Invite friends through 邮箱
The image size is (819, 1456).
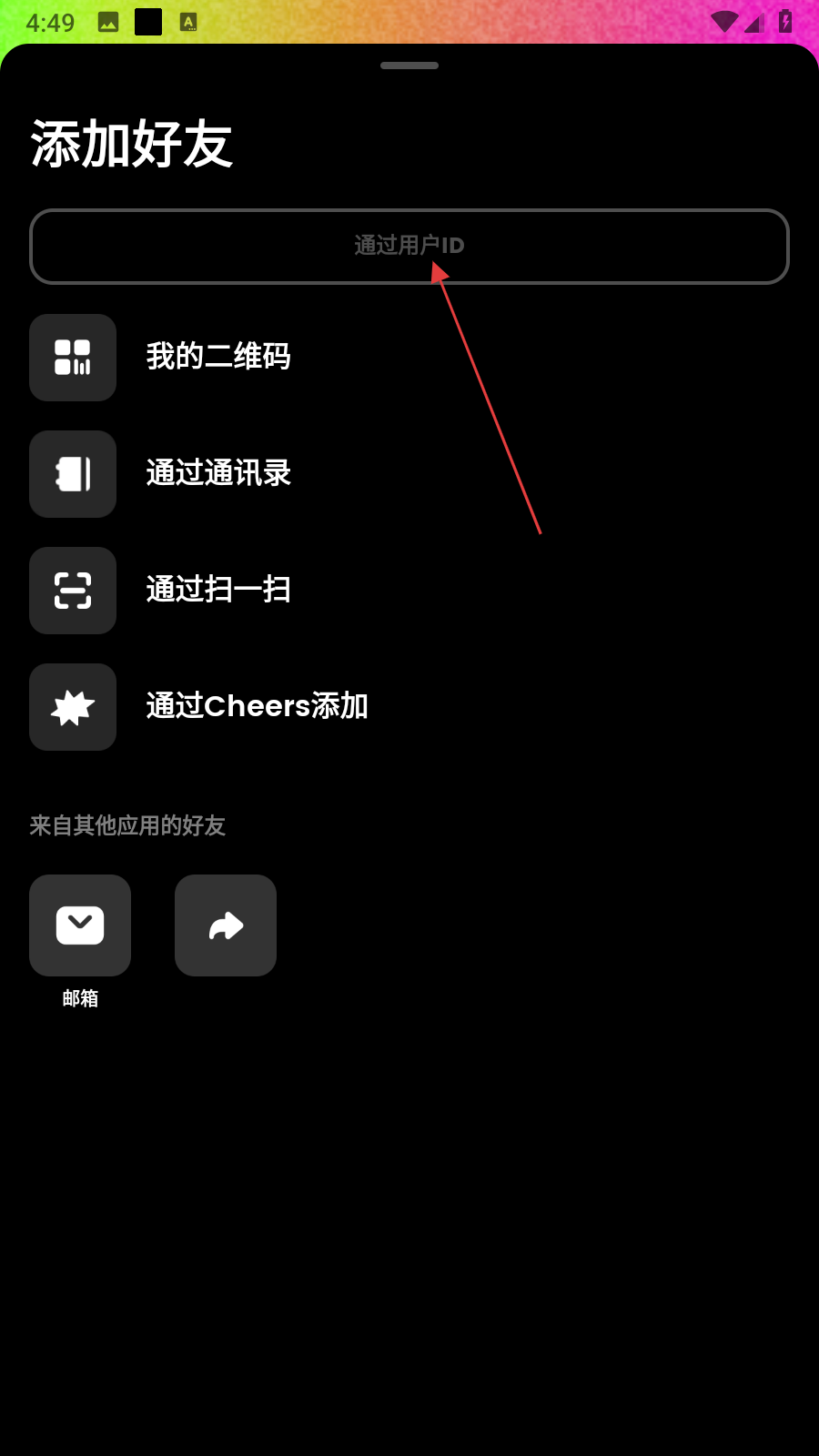click(80, 925)
